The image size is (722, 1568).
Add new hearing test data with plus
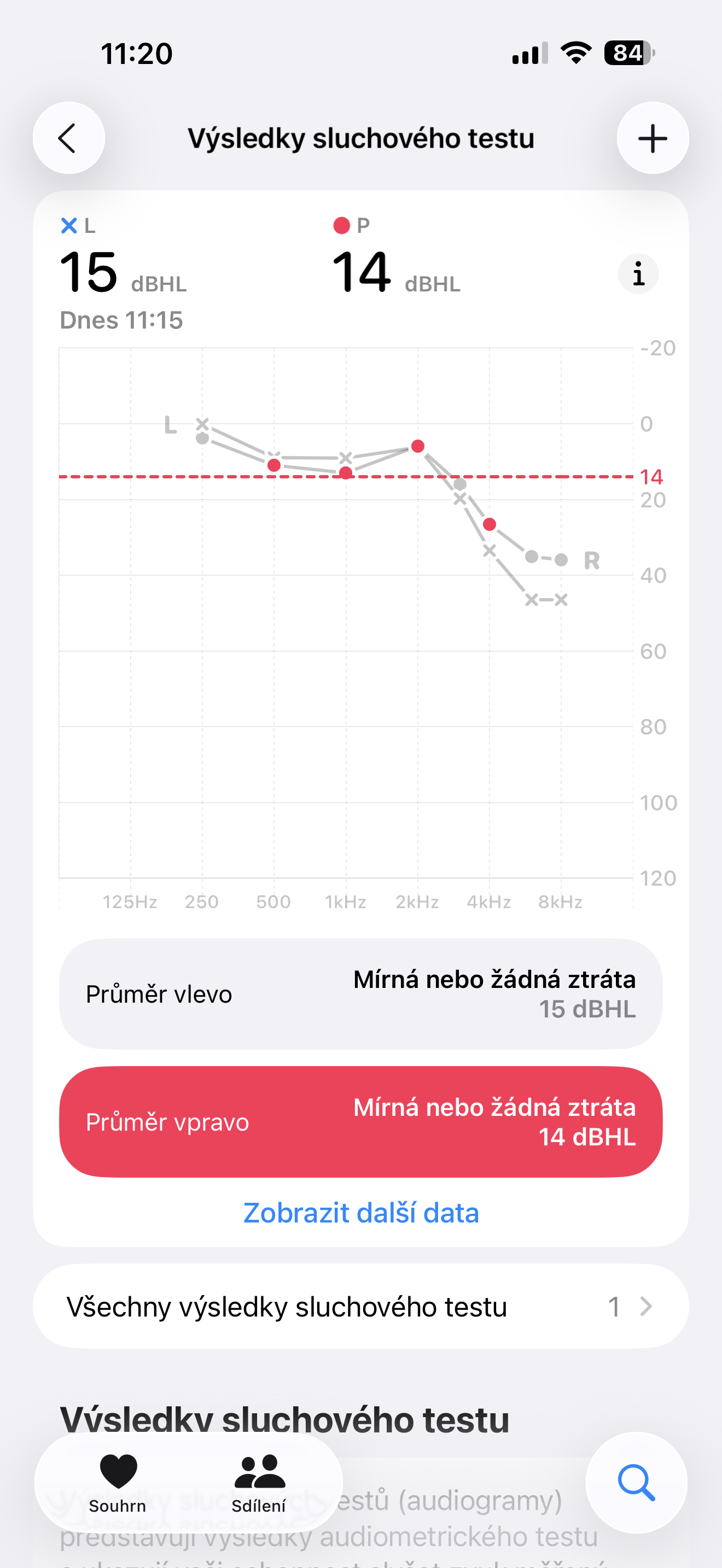coord(652,138)
